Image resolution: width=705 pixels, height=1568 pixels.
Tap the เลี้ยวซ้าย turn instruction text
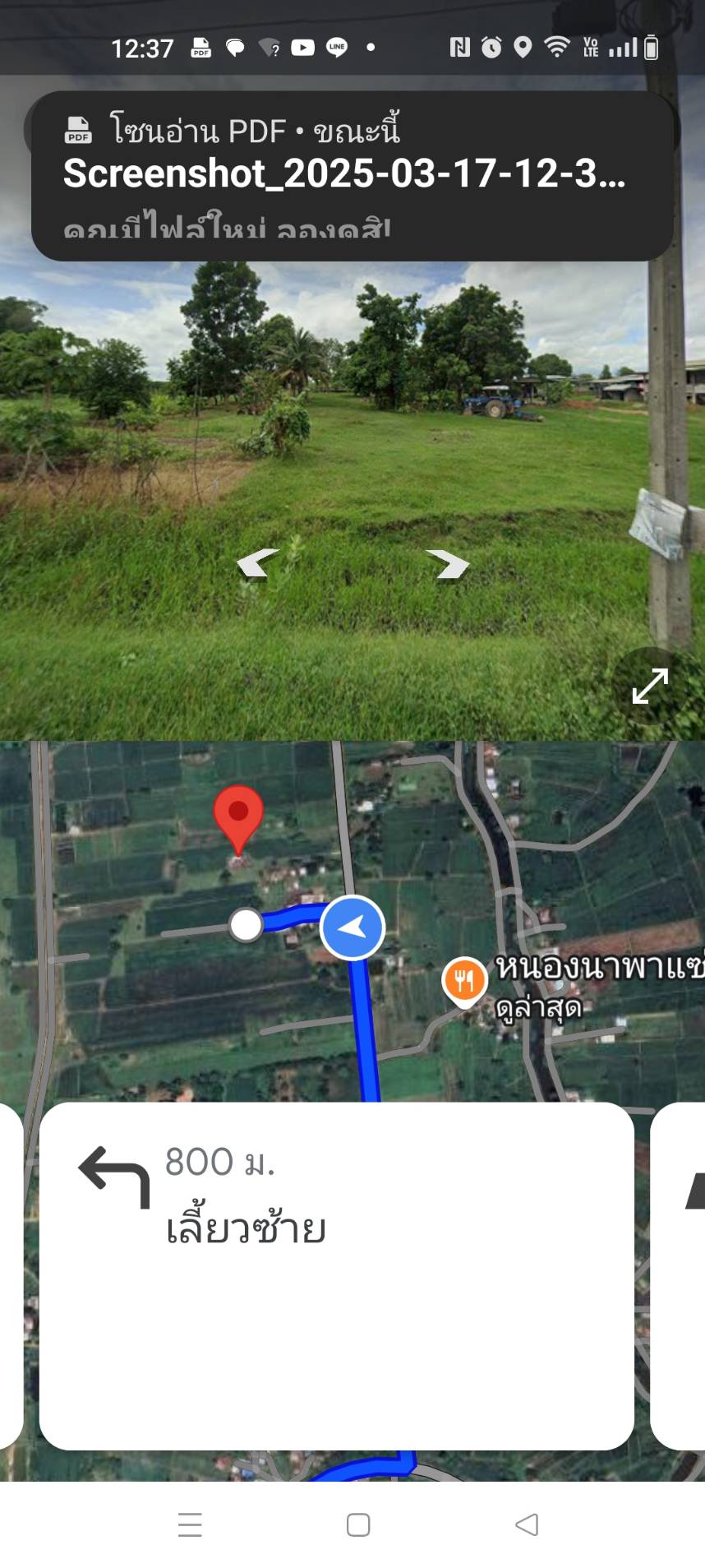tap(247, 1230)
